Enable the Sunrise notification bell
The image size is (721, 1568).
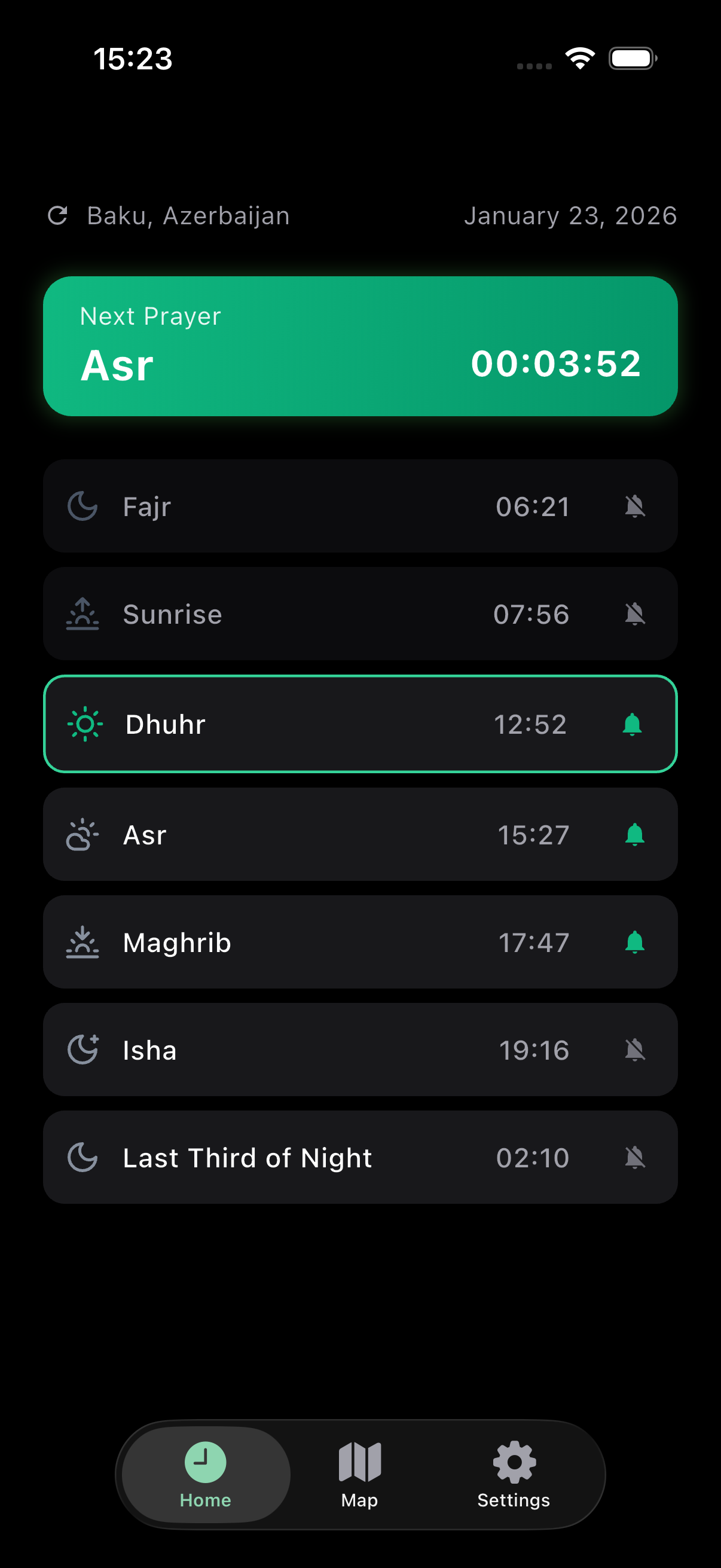point(636,614)
